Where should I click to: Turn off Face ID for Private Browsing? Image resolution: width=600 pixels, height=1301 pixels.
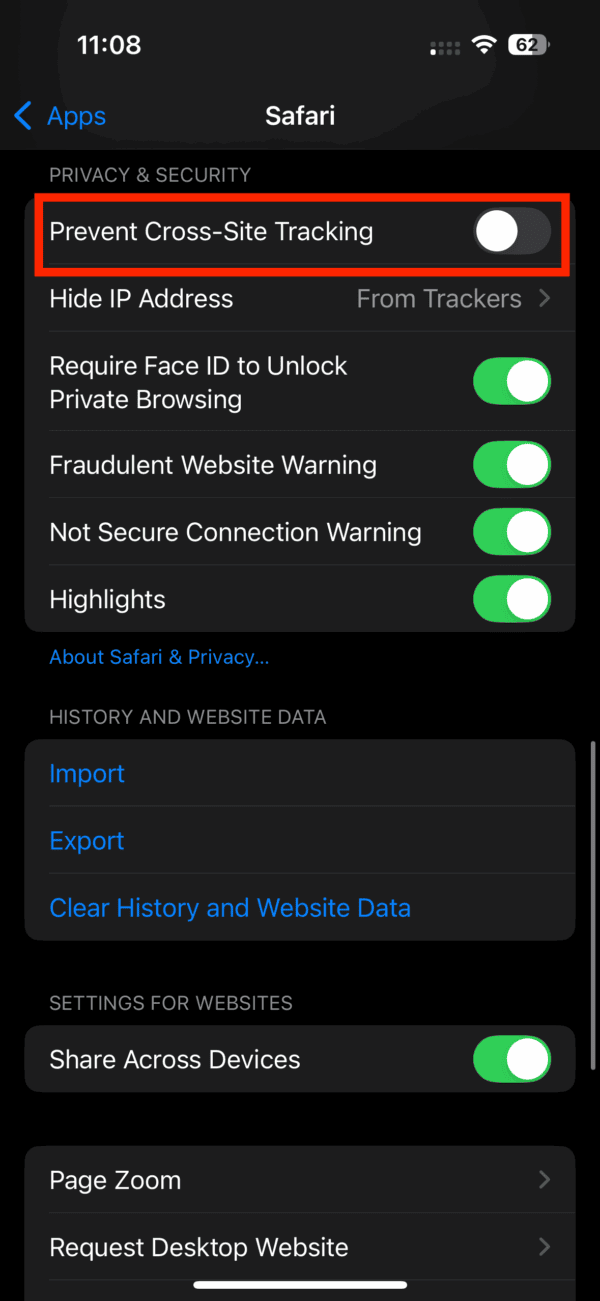[512, 381]
